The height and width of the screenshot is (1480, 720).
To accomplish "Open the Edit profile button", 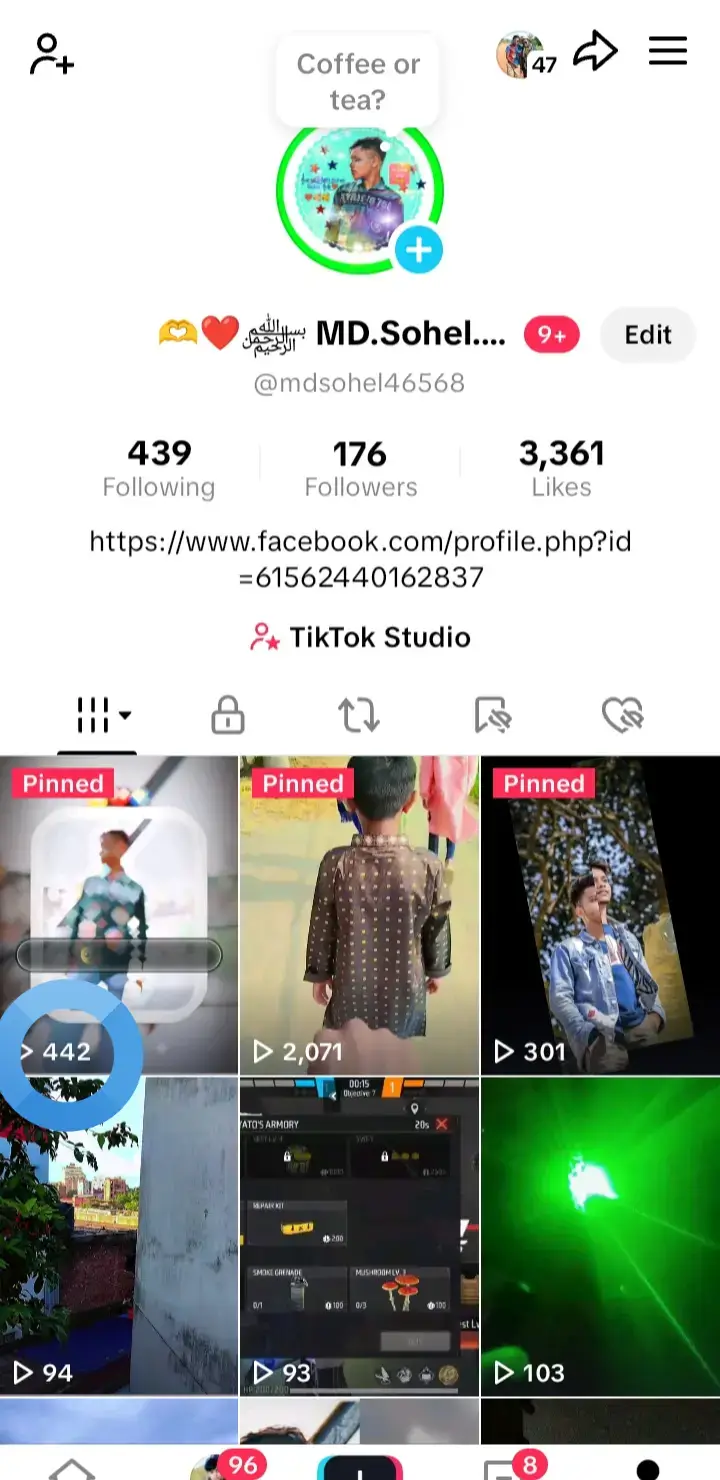I will [647, 335].
